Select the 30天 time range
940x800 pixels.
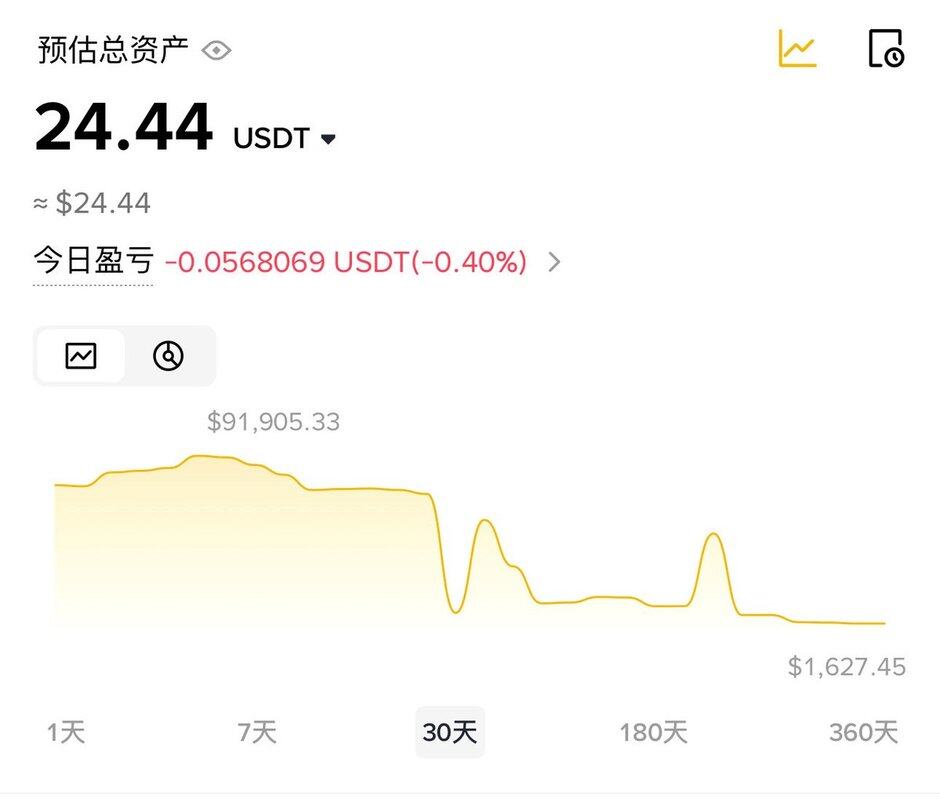(450, 732)
